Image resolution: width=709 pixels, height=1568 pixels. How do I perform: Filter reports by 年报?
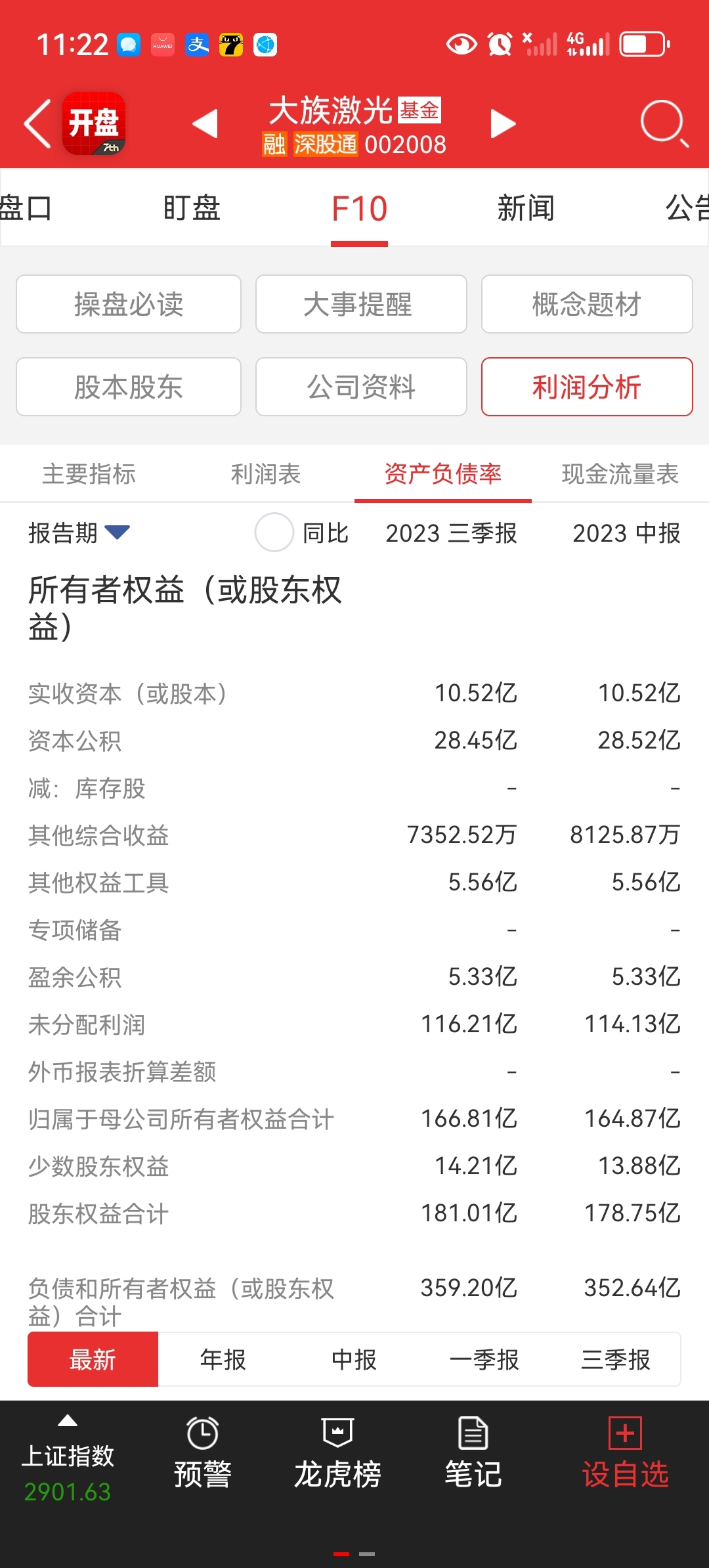pyautogui.click(x=223, y=1359)
